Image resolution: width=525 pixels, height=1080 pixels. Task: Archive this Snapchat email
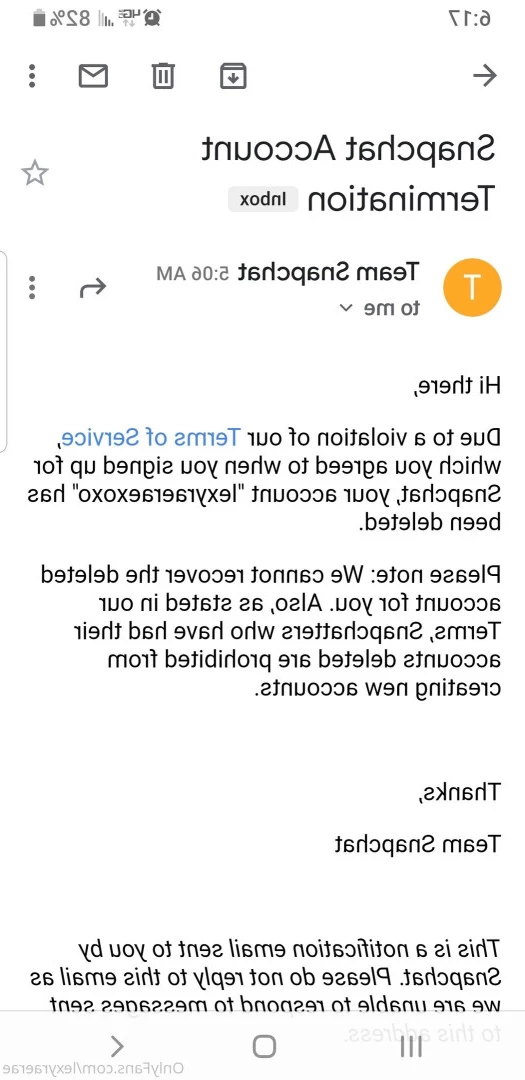[234, 76]
